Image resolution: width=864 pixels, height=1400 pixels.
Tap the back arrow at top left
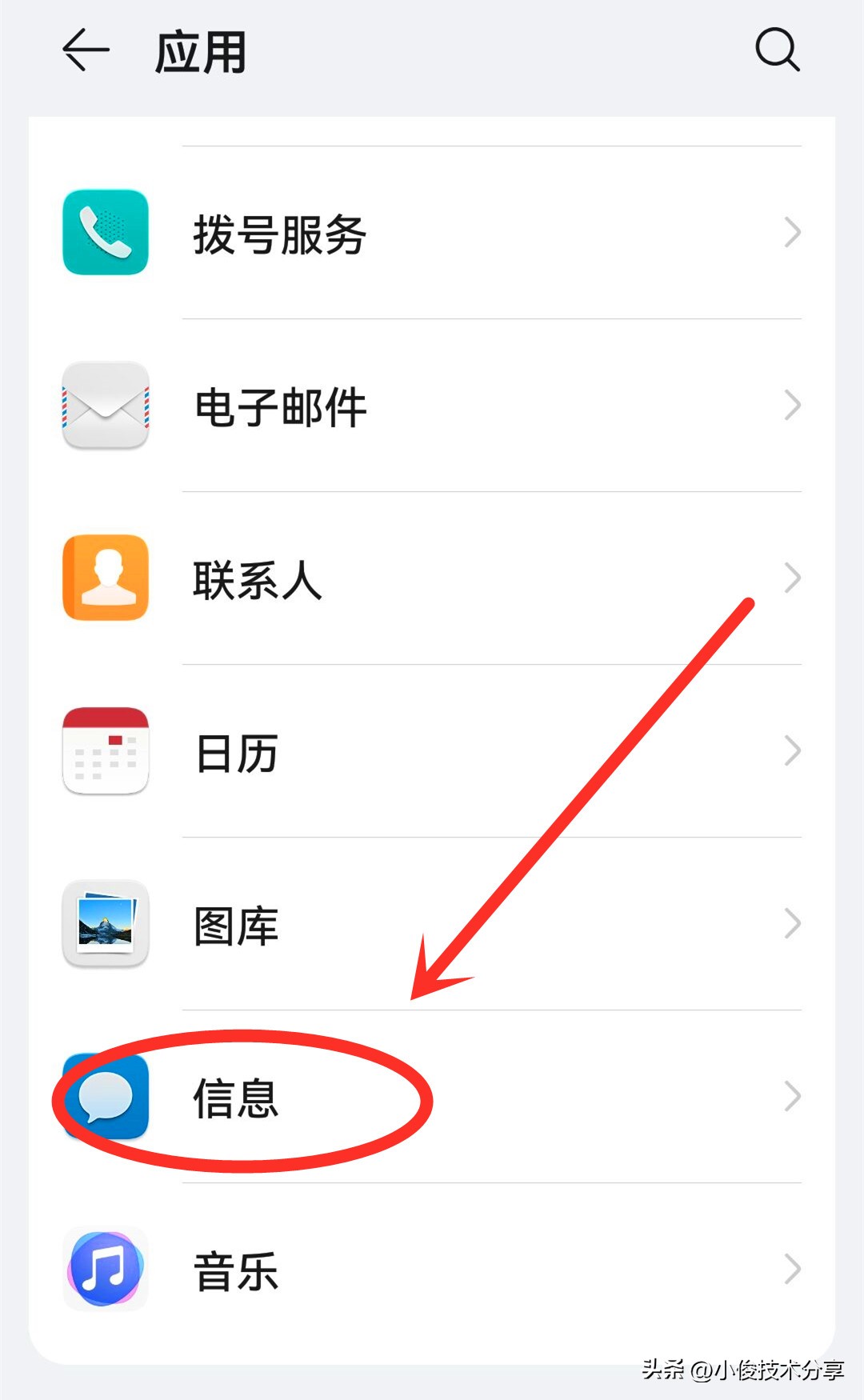click(86, 51)
